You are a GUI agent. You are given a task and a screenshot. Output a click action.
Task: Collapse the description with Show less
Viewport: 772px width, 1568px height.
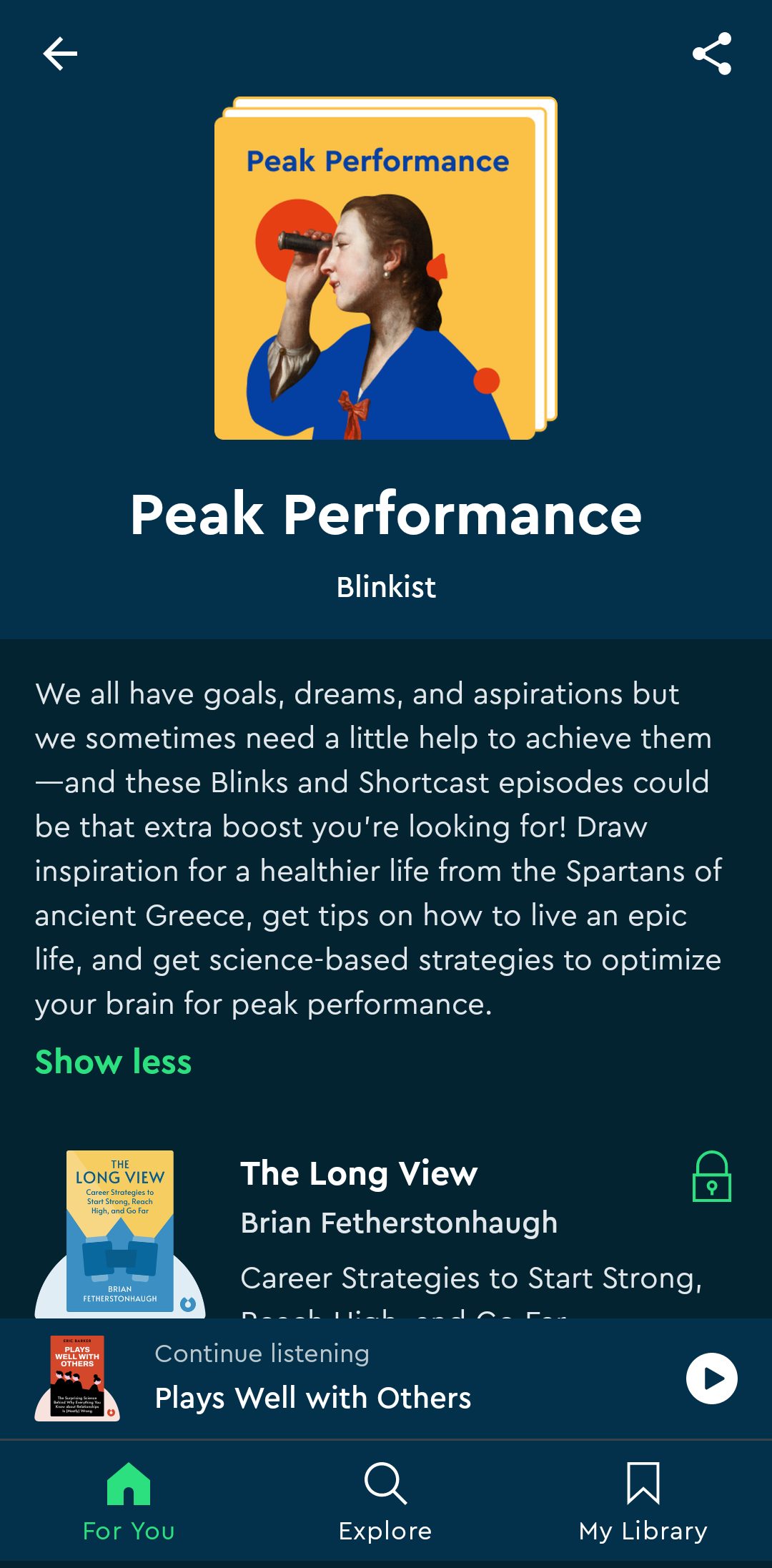[x=113, y=1062]
